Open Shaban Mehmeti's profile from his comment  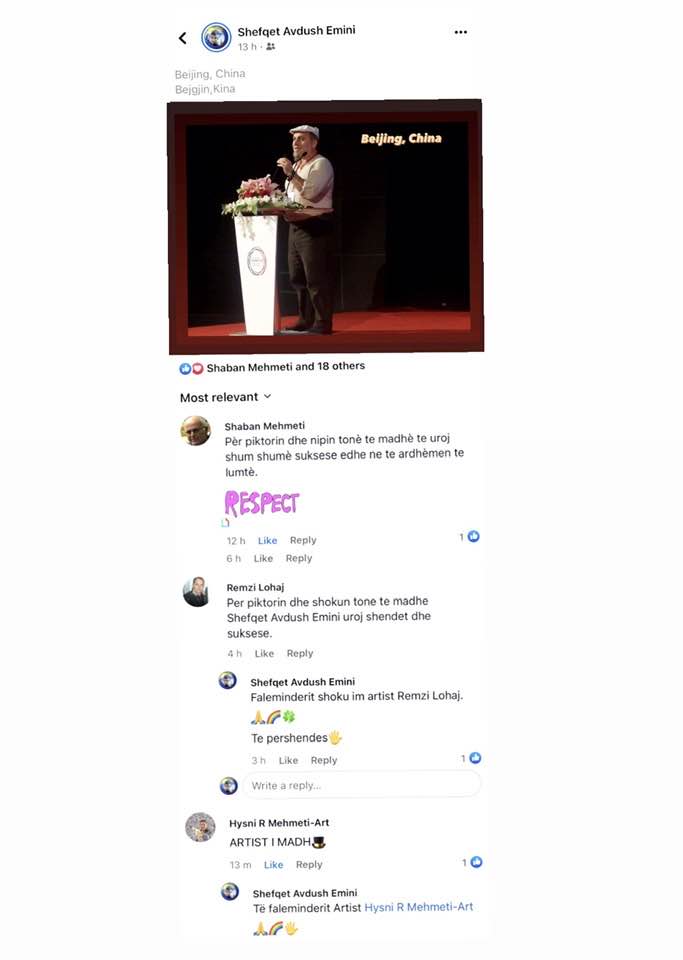[264, 426]
